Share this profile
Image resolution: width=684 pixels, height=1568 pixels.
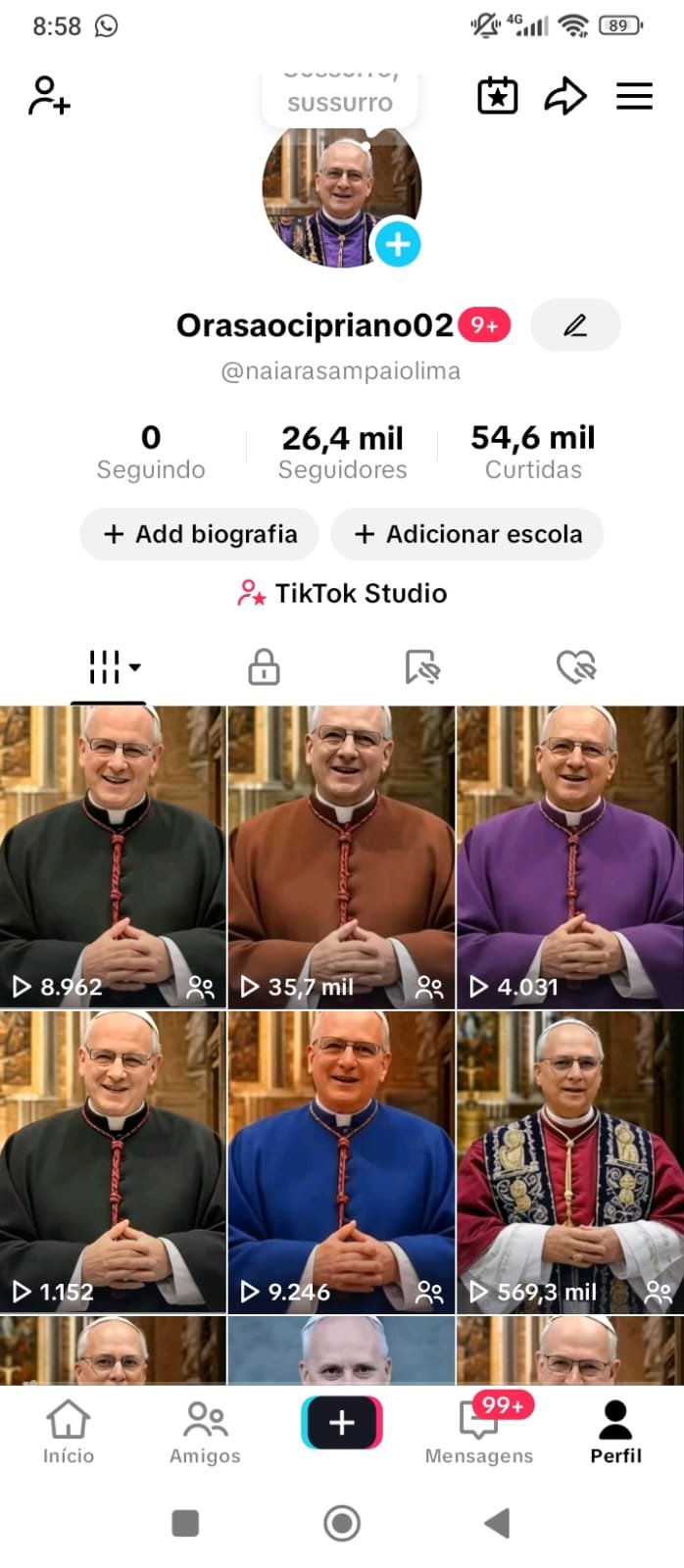point(565,96)
